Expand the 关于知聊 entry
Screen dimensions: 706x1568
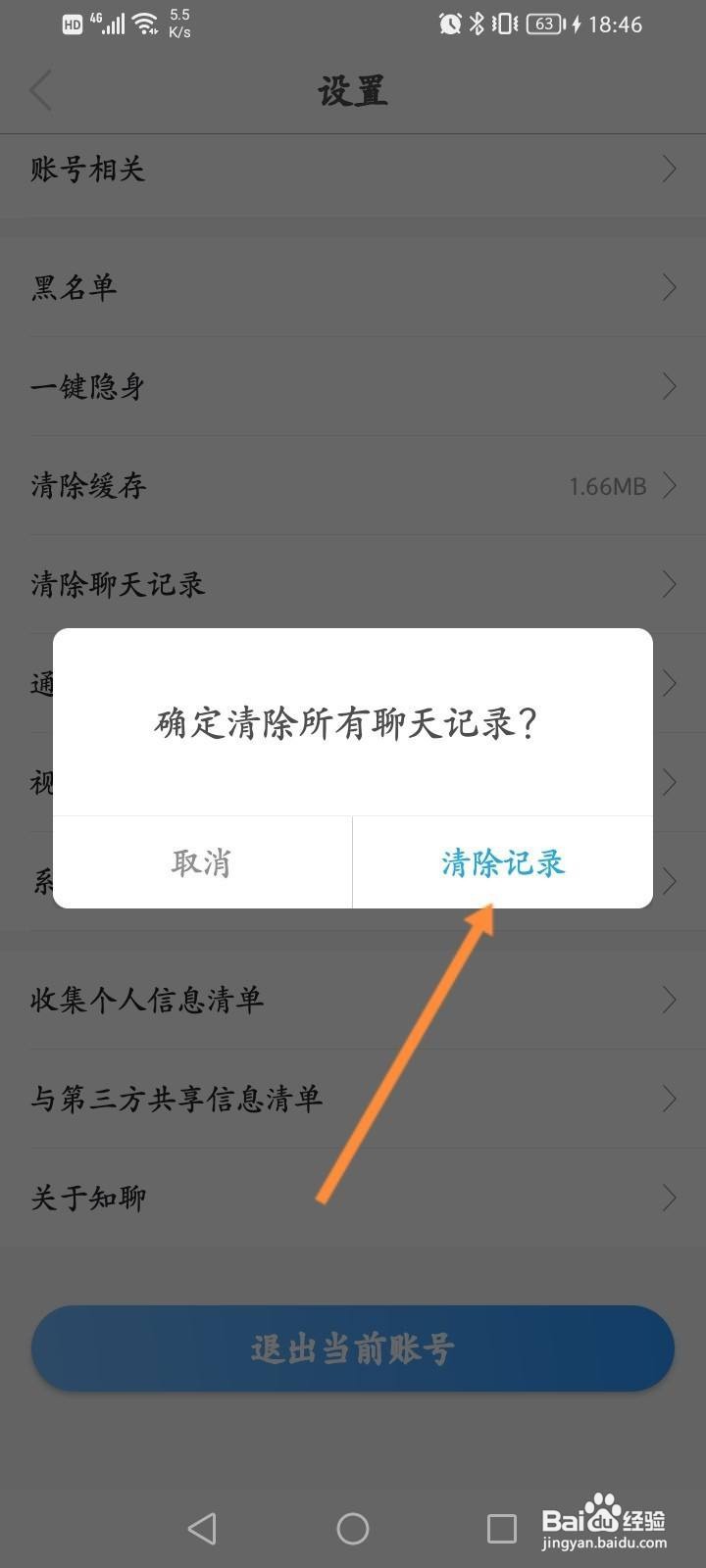click(x=670, y=1197)
